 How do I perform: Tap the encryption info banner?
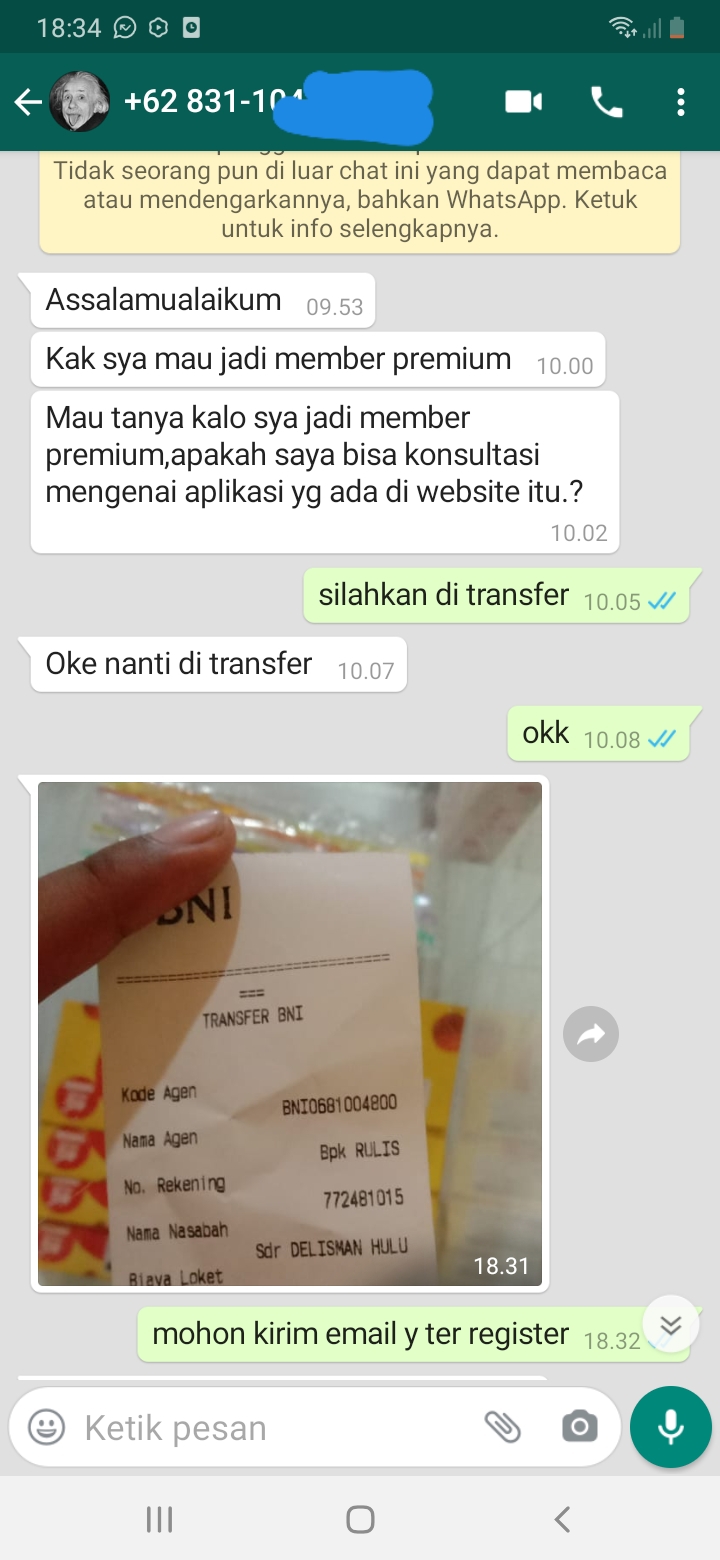coord(360,200)
